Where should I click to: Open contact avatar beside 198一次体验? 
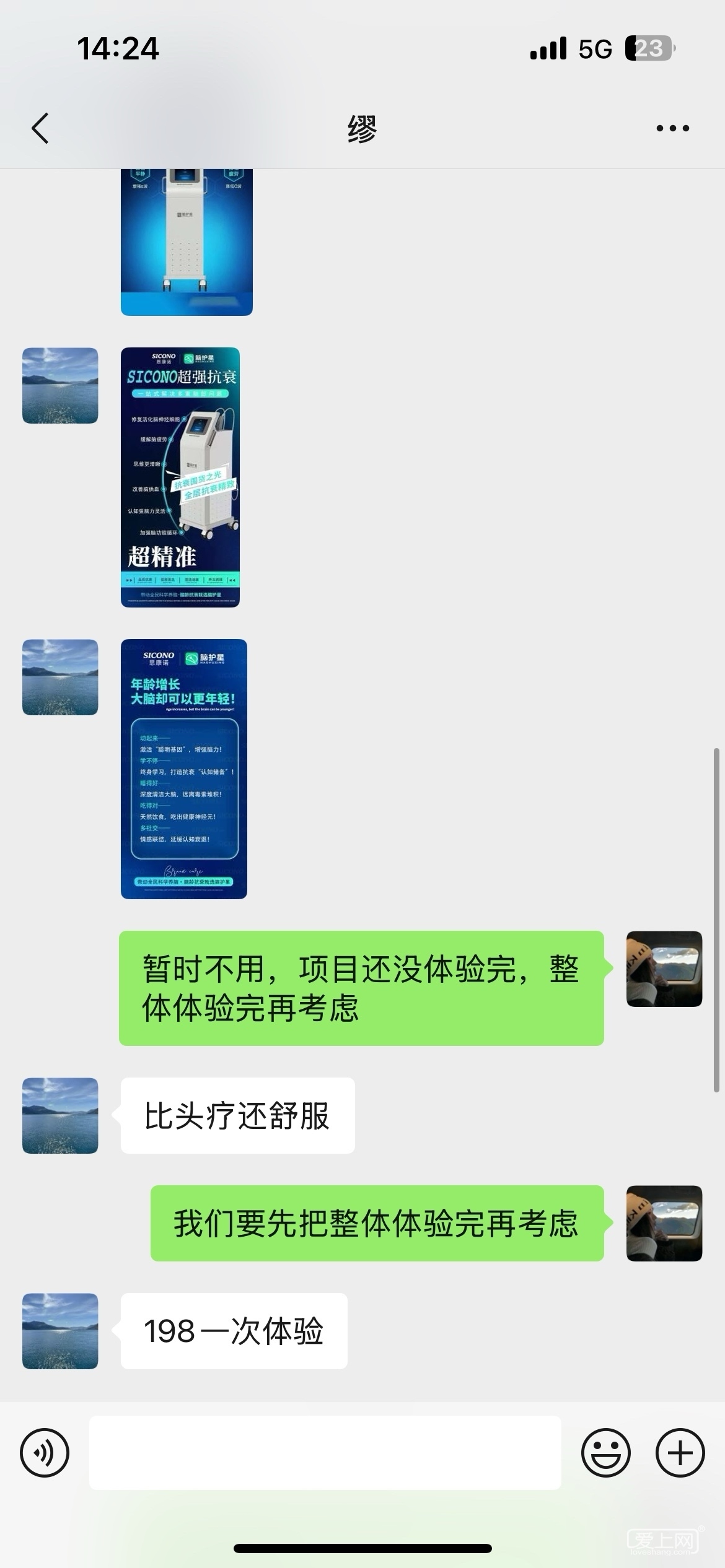coord(60,1331)
